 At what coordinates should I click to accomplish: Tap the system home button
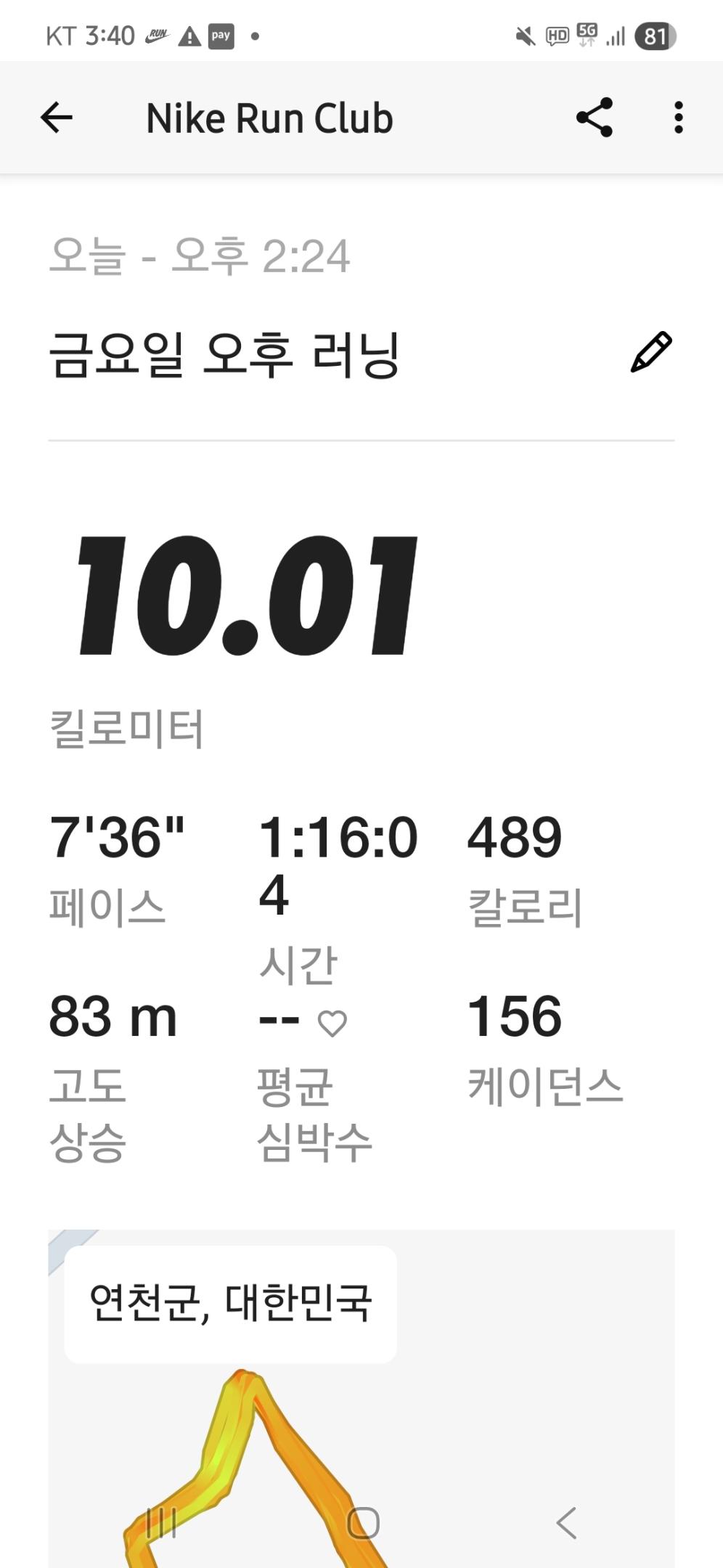pyautogui.click(x=363, y=1523)
